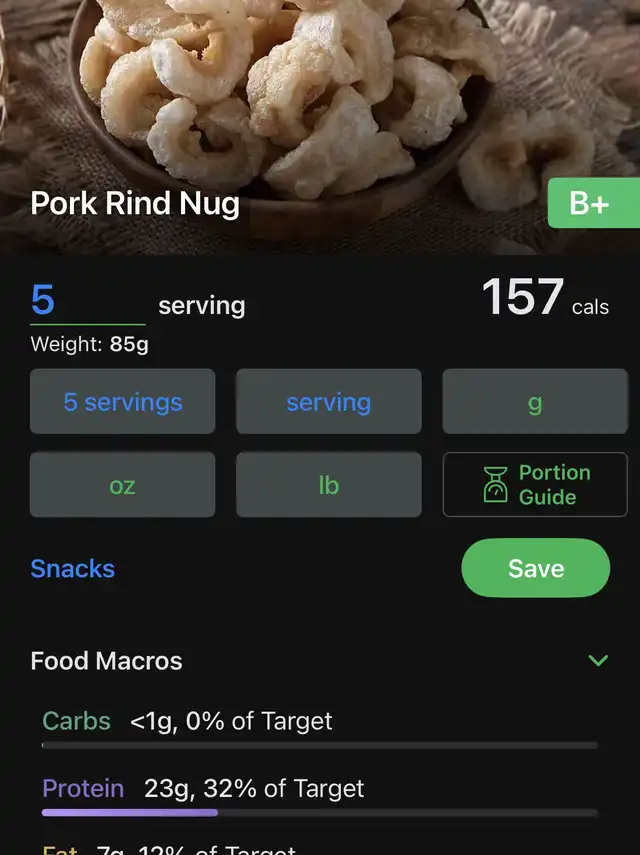Choose the serving unit chip

click(x=328, y=402)
